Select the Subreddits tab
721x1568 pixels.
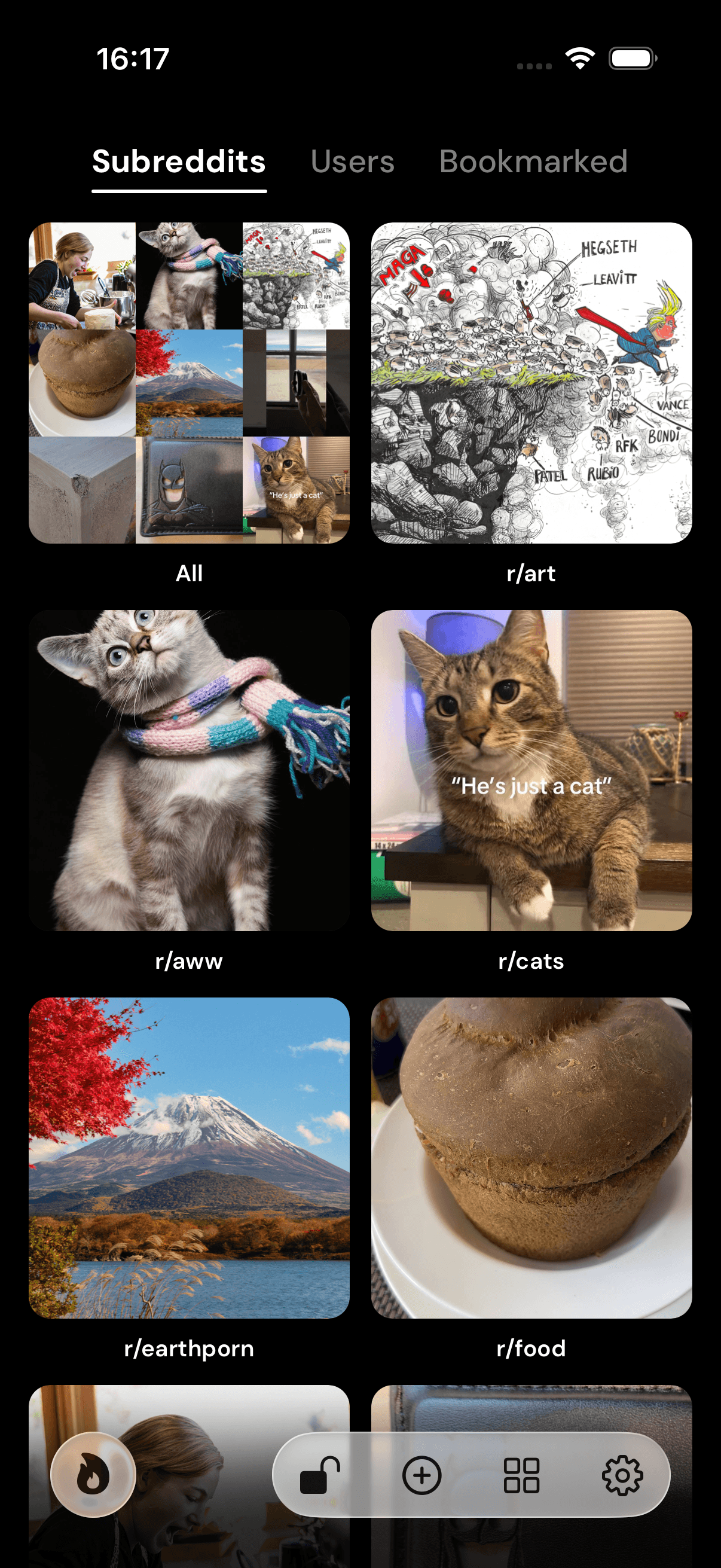(x=179, y=162)
